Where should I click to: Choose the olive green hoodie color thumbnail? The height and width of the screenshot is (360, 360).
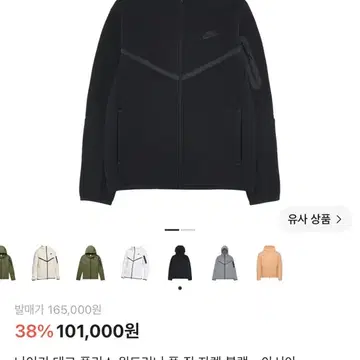90,263
